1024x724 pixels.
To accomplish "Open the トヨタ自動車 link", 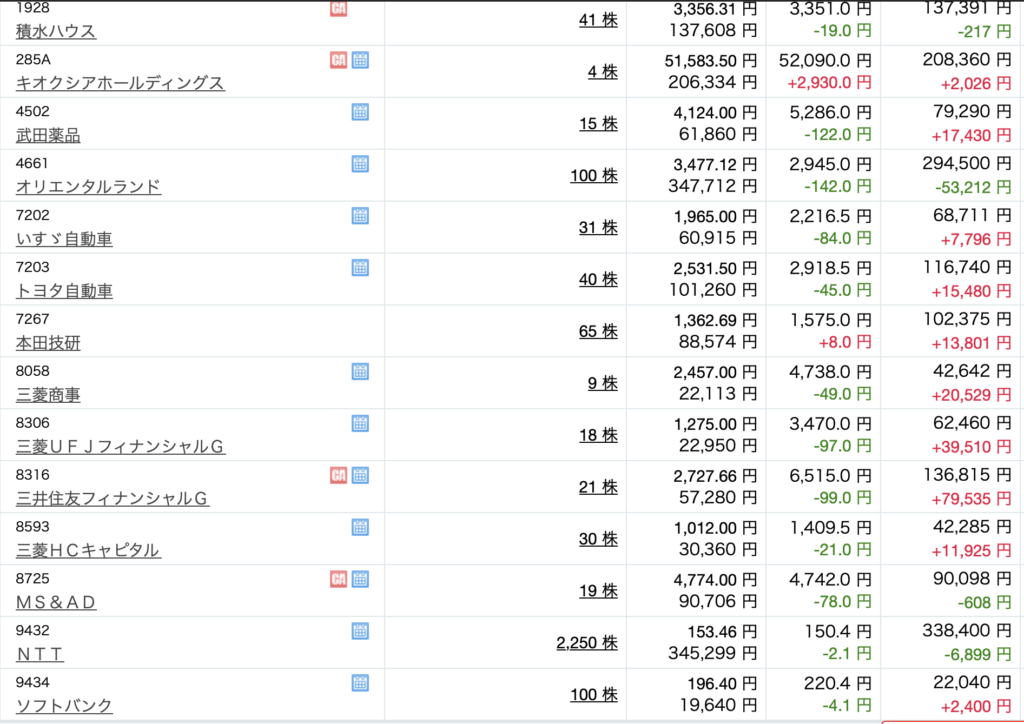I will 64,291.
